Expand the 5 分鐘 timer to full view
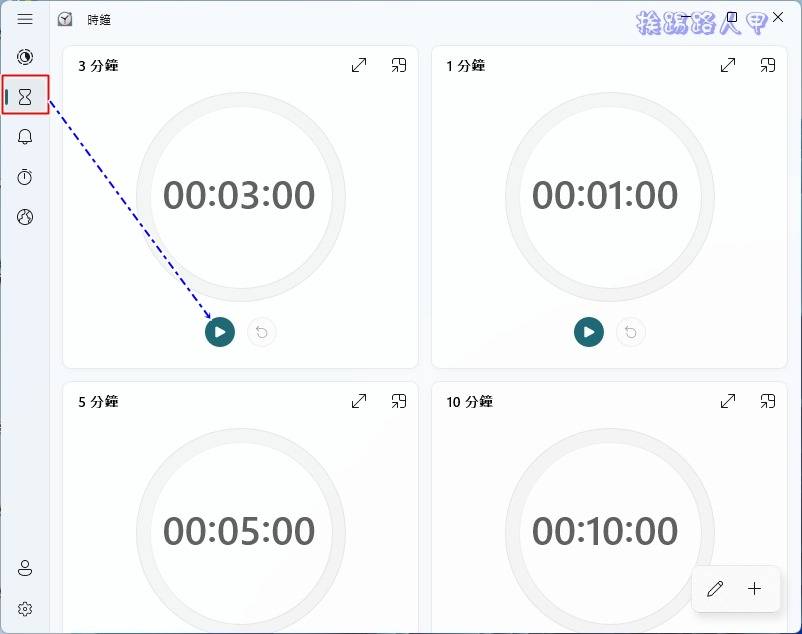Screen dimensions: 802x634 click(x=359, y=401)
